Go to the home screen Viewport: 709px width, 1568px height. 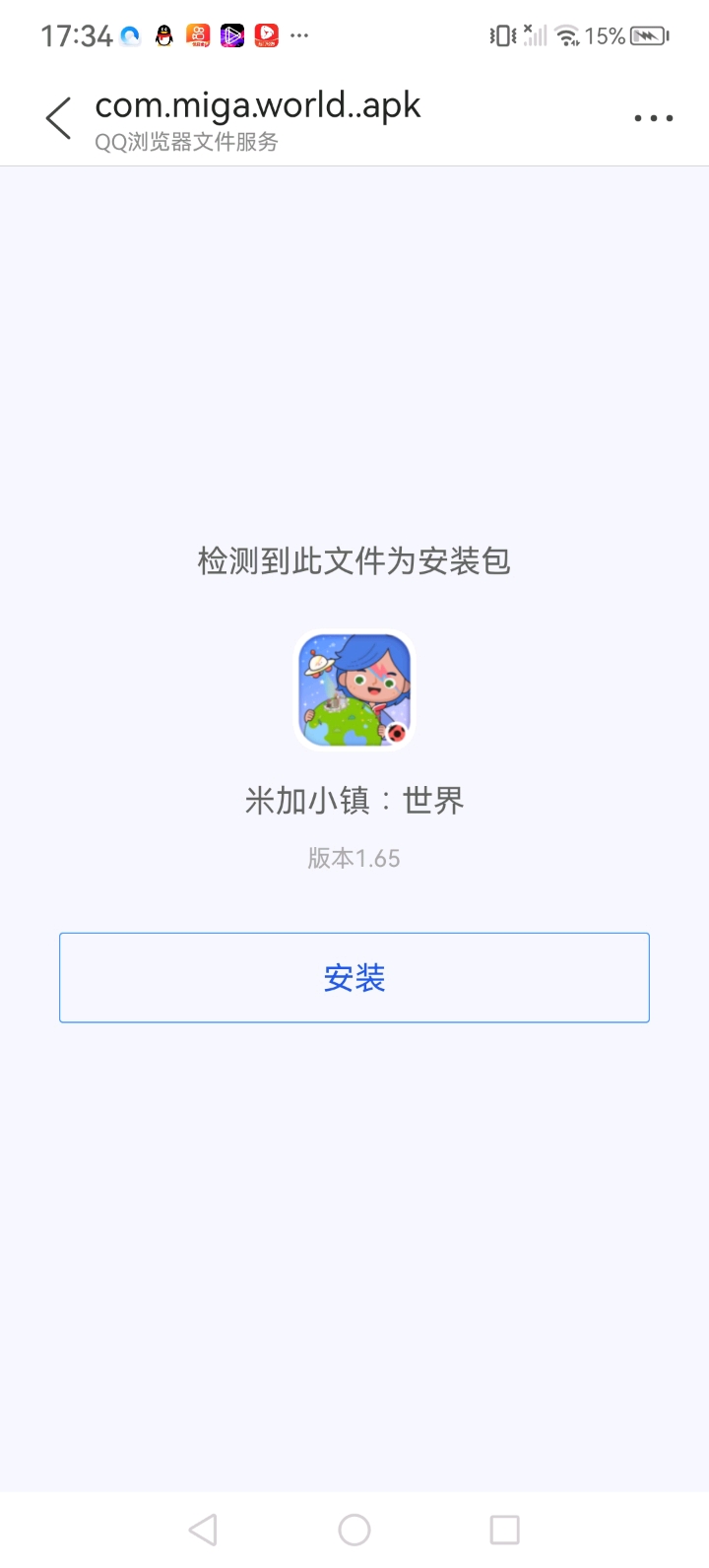354,1530
